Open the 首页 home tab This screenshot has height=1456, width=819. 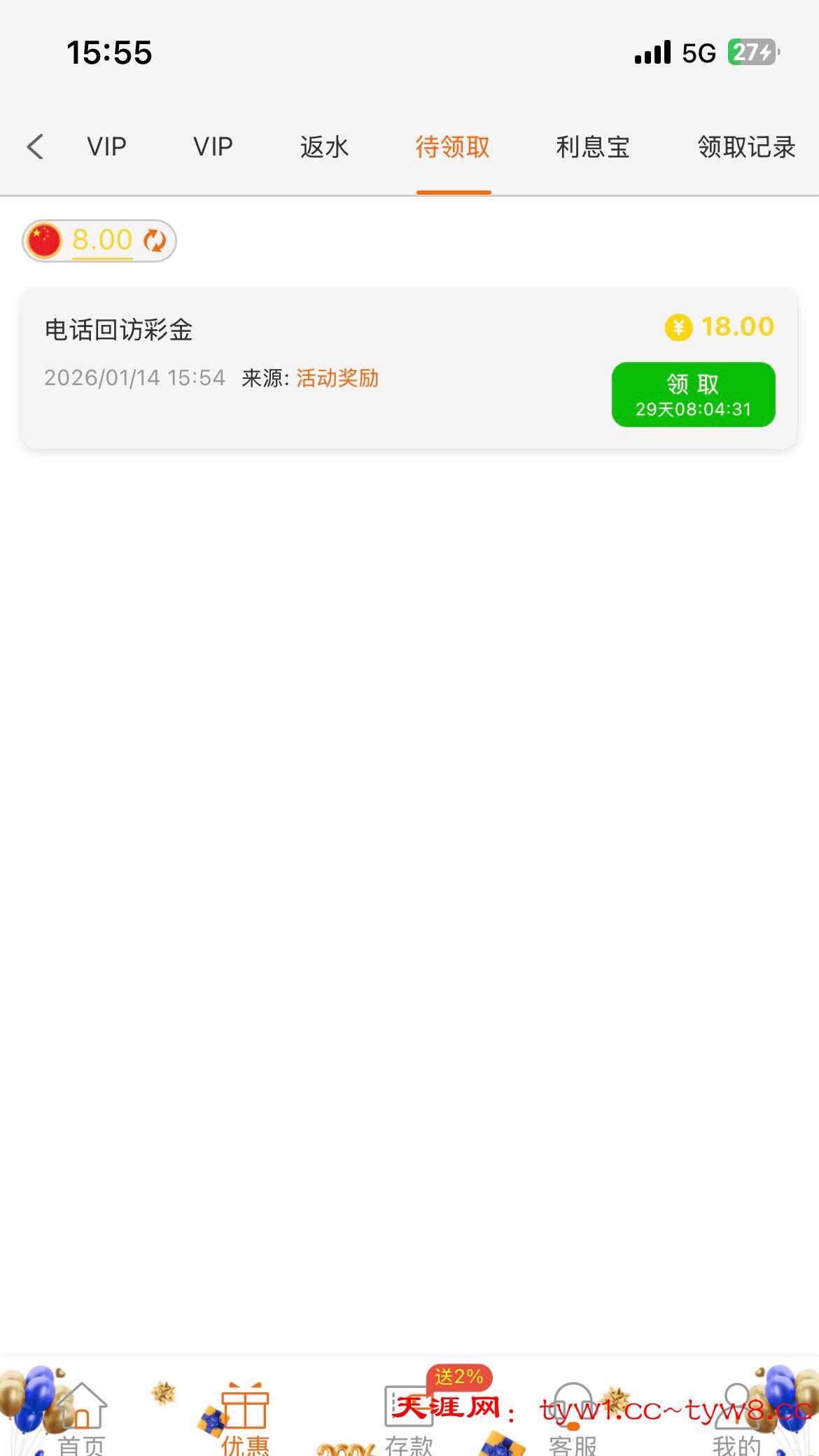pyautogui.click(x=81, y=1415)
